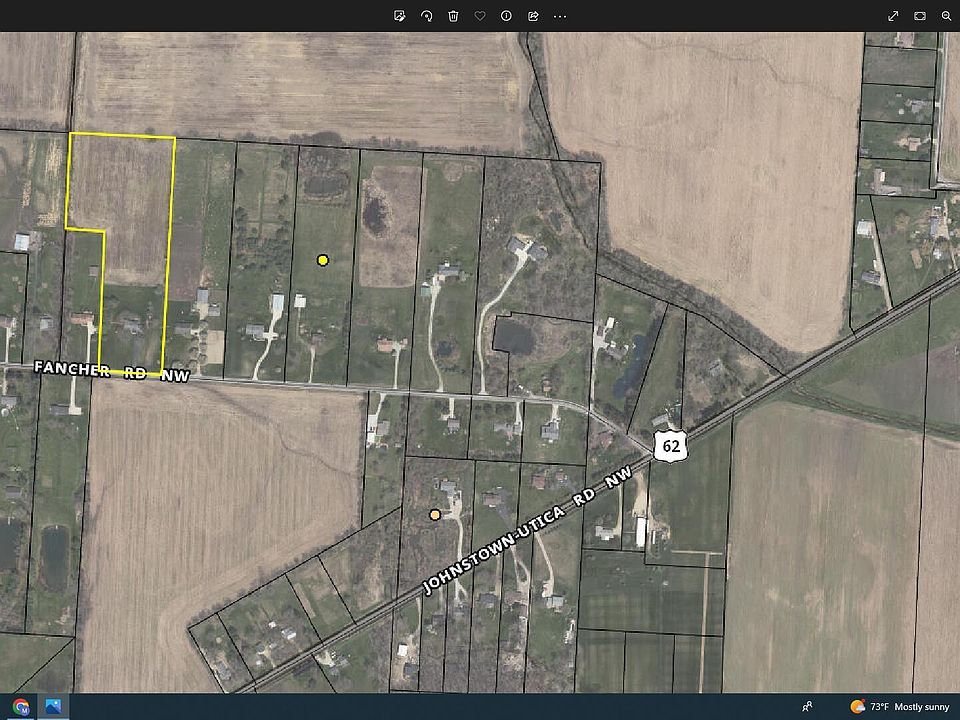960x720 pixels.
Task: Open the three-dot overflow menu
Action: pos(560,16)
